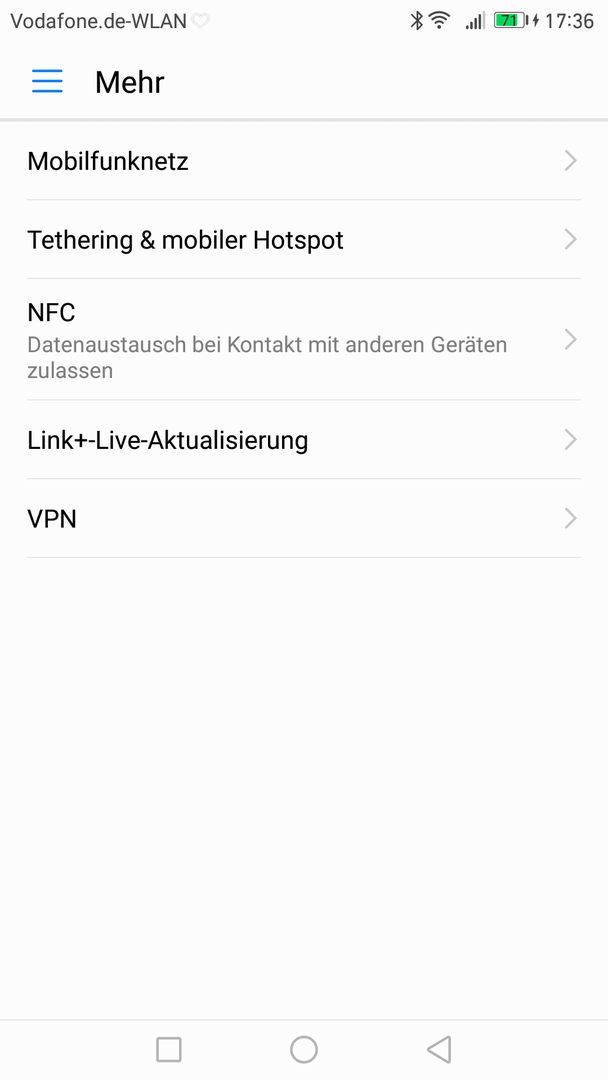Open NFC settings
The width and height of the screenshot is (608, 1080).
[x=304, y=340]
